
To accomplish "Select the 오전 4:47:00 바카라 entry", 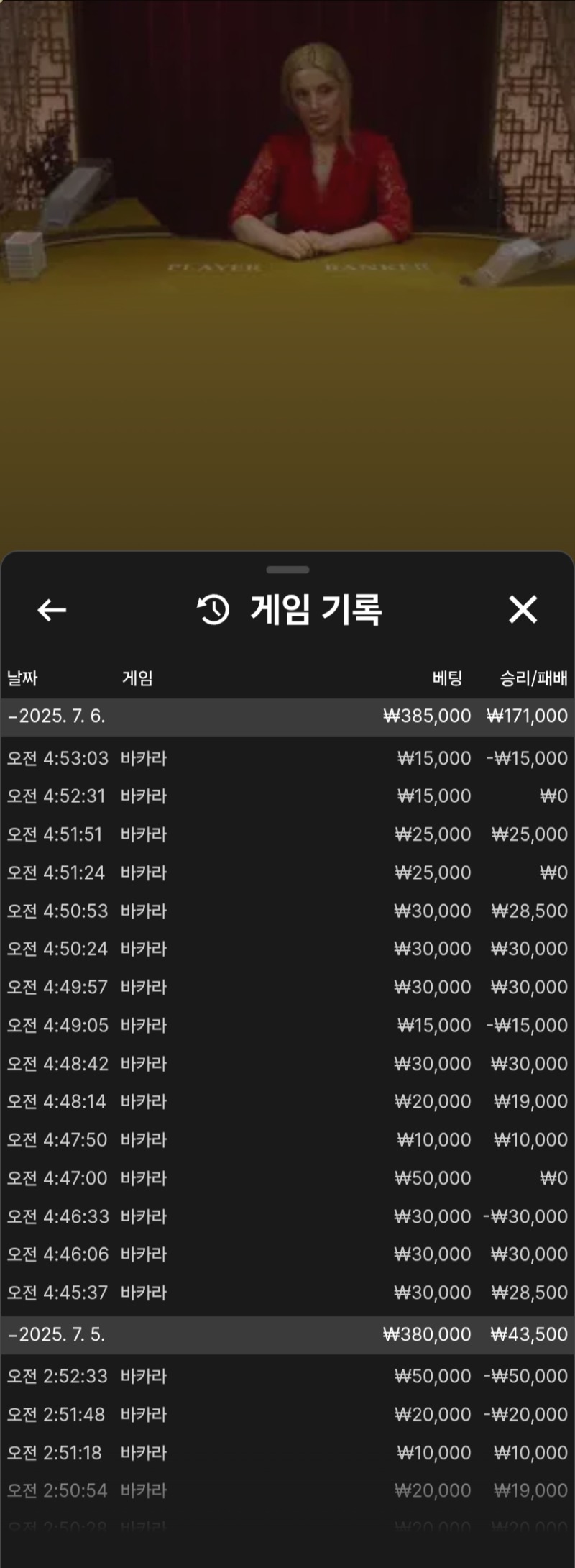I will (287, 1178).
